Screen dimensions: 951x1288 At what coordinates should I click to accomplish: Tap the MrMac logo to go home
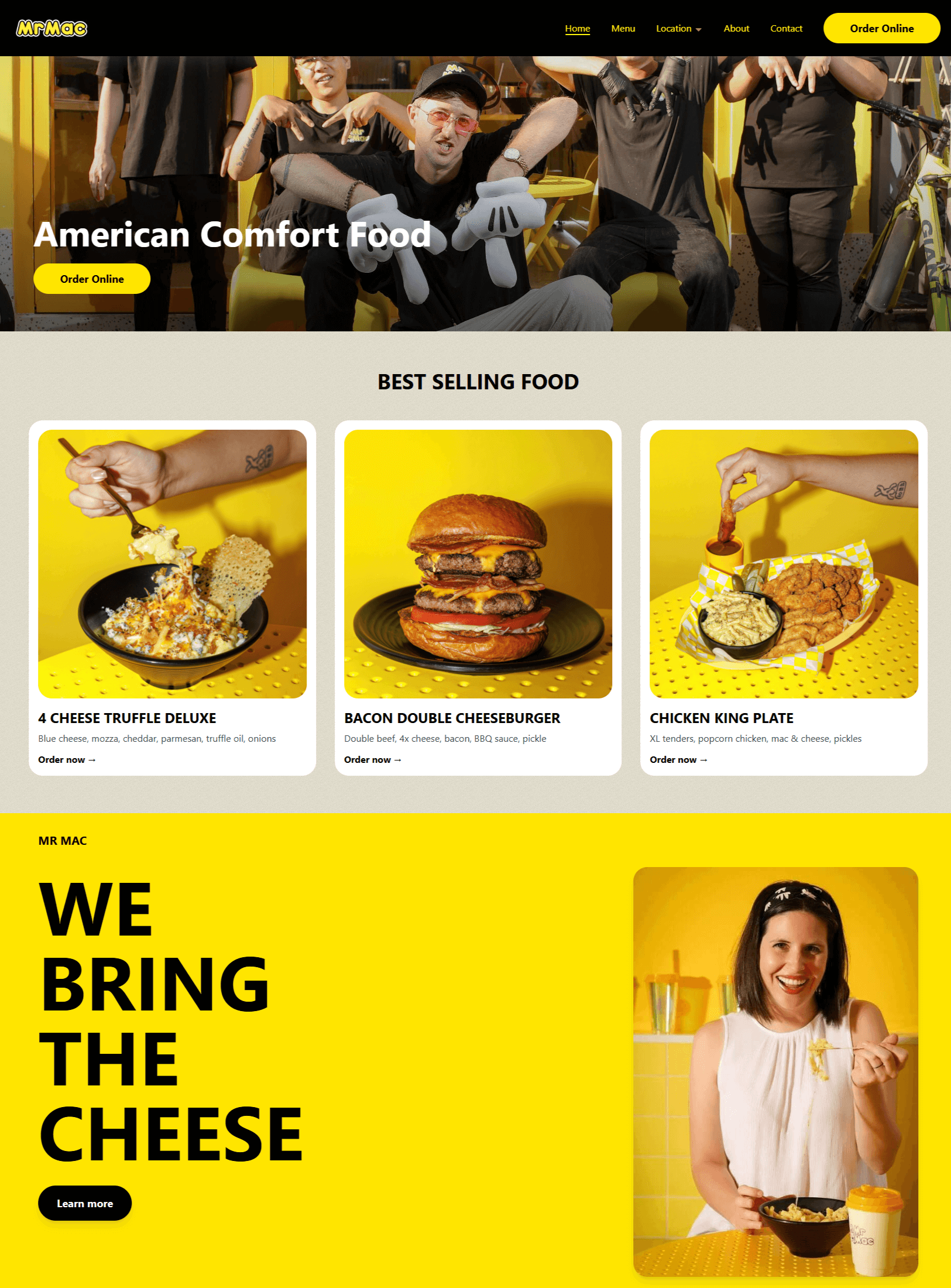point(52,28)
